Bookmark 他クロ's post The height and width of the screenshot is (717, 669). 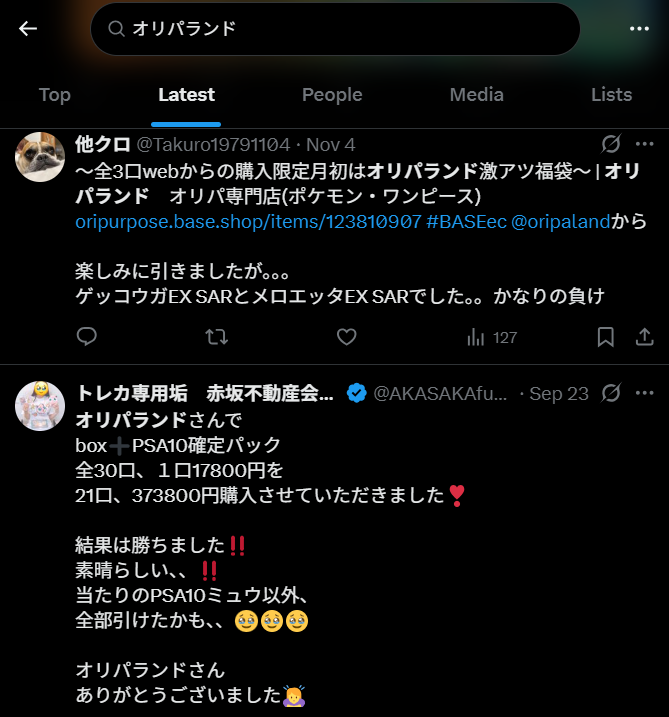605,337
